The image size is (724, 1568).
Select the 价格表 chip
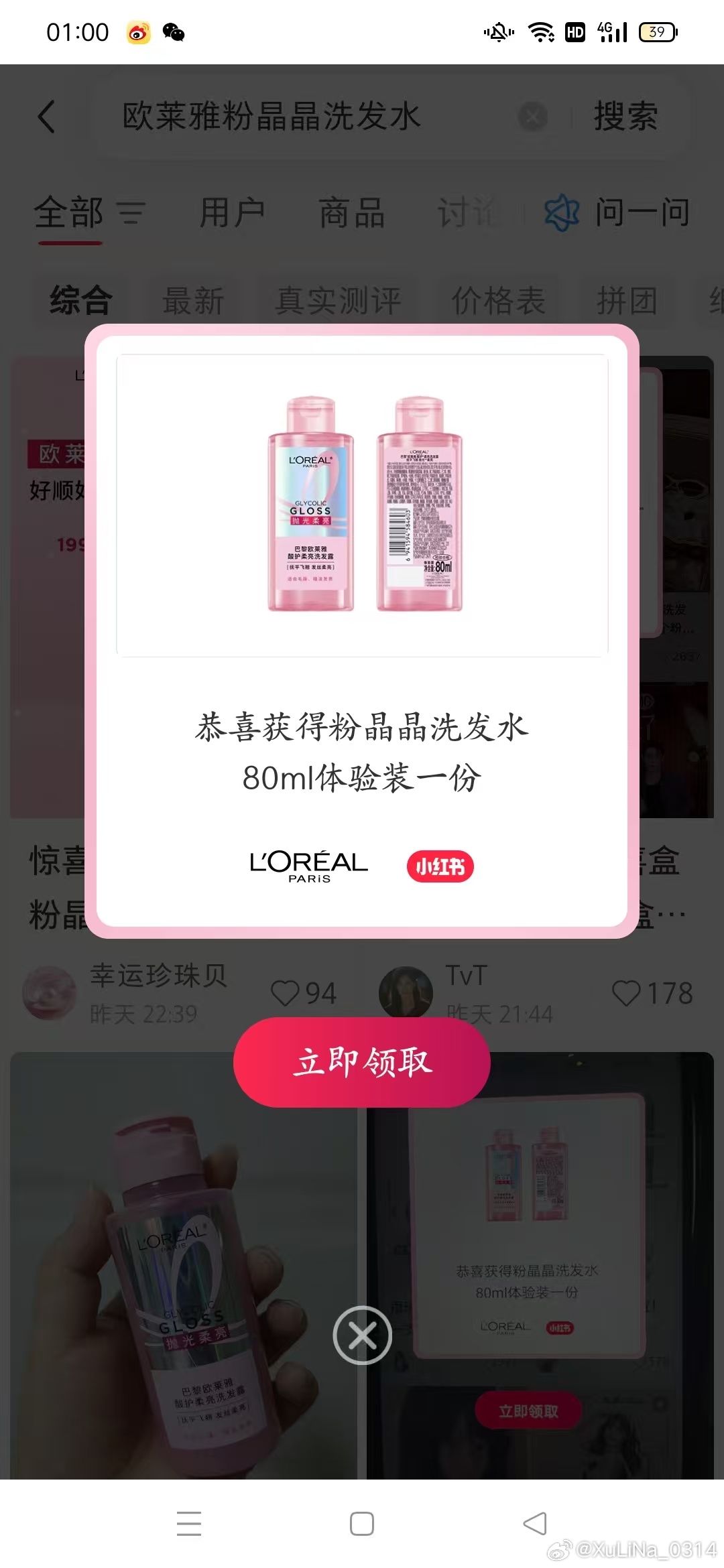pyautogui.click(x=498, y=300)
